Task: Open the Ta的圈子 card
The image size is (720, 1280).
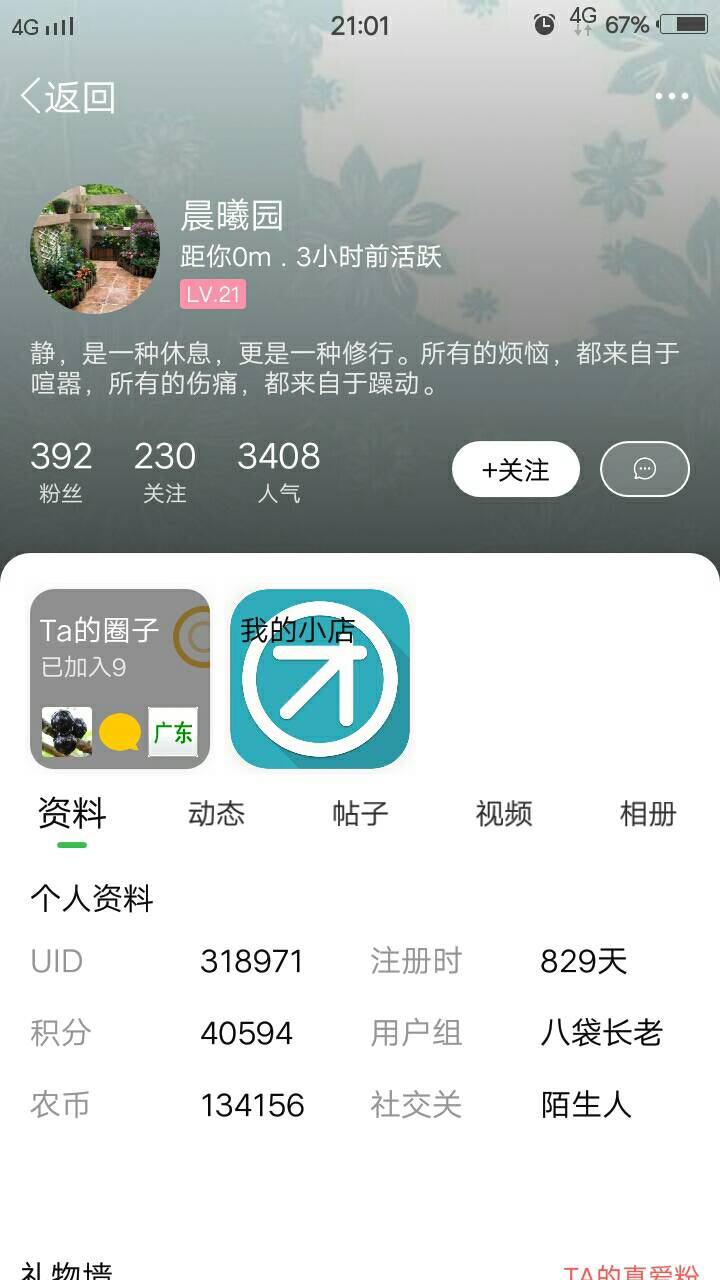Action: point(120,679)
